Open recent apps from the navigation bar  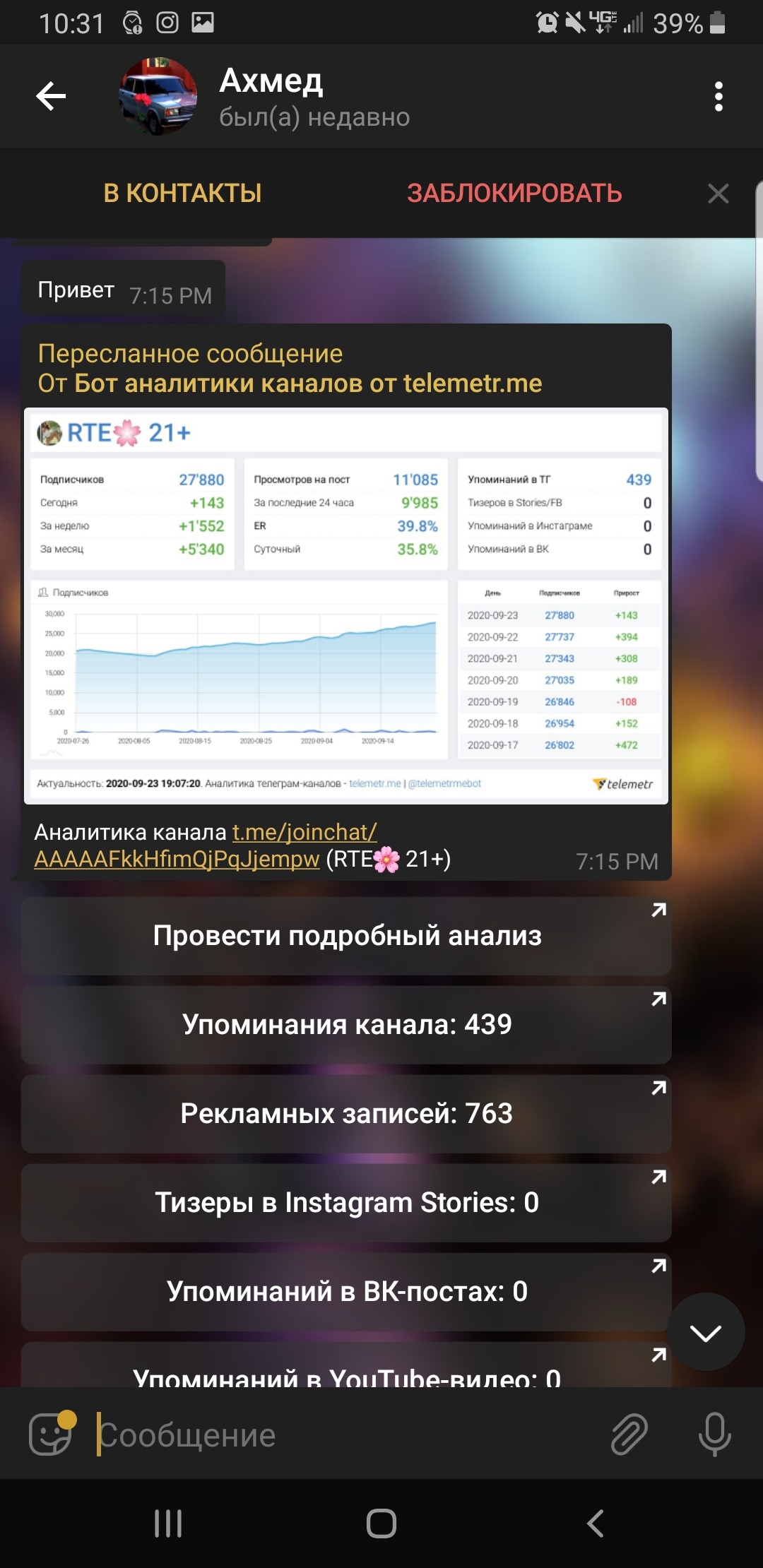coord(168,1524)
